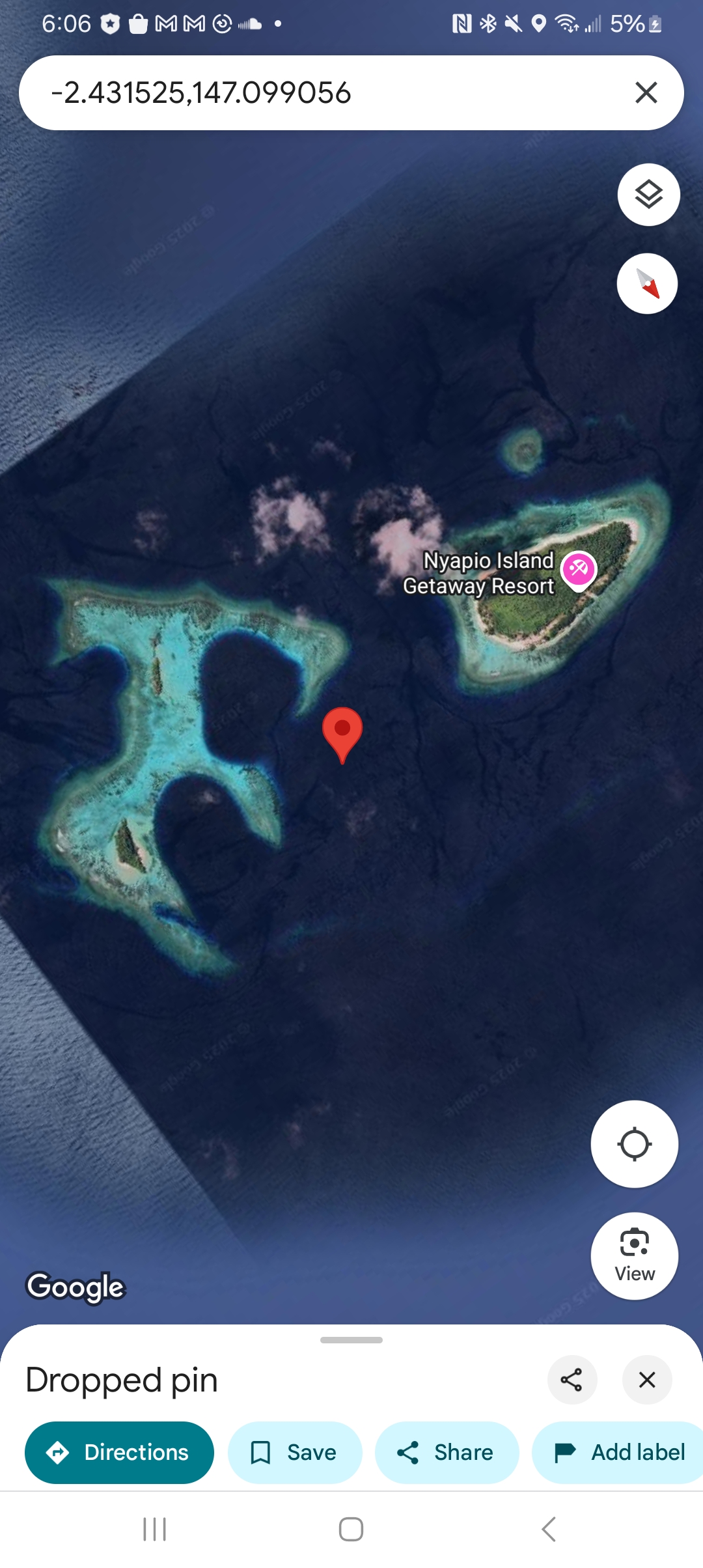The height and width of the screenshot is (1568, 703).
Task: Add label to this pin
Action: 618,1453
